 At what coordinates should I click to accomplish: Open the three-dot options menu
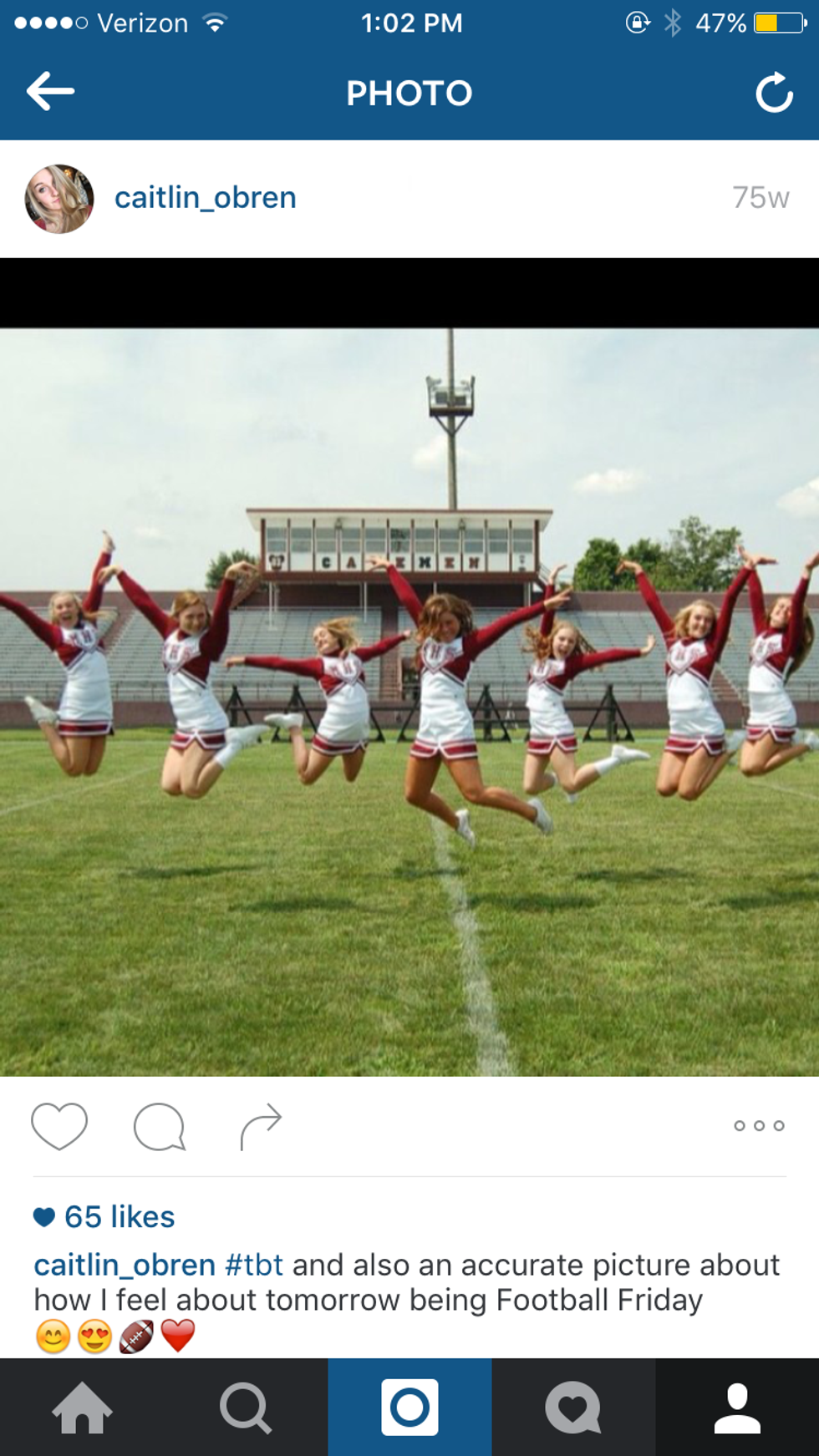coord(759,1126)
